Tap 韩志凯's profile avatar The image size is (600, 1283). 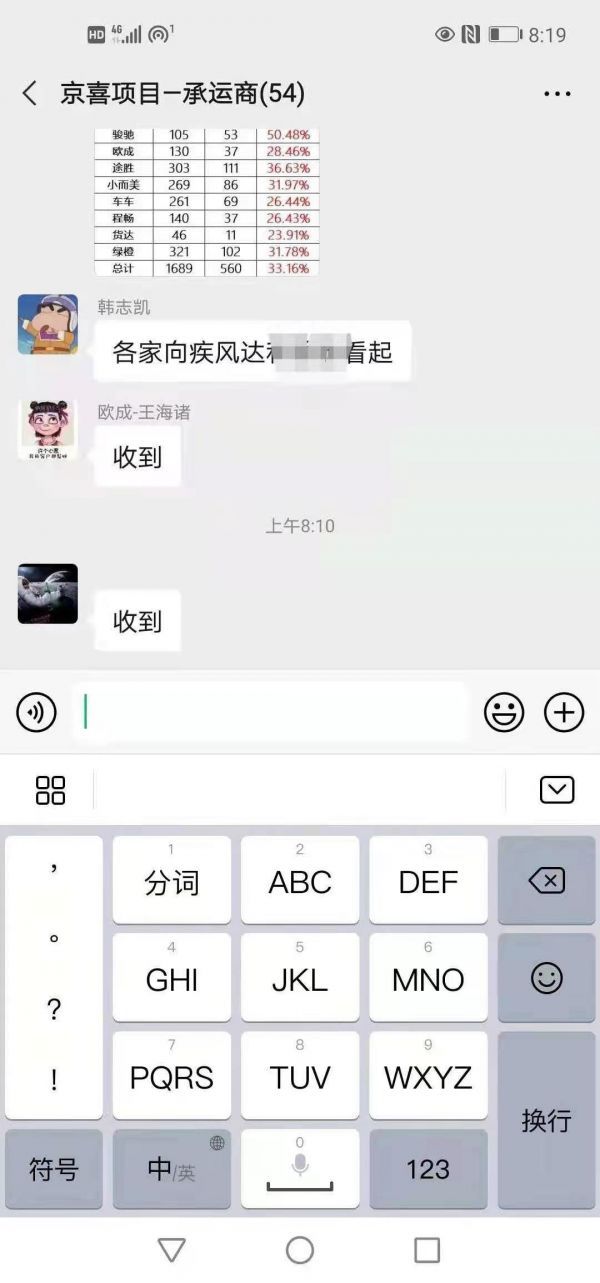coord(47,324)
